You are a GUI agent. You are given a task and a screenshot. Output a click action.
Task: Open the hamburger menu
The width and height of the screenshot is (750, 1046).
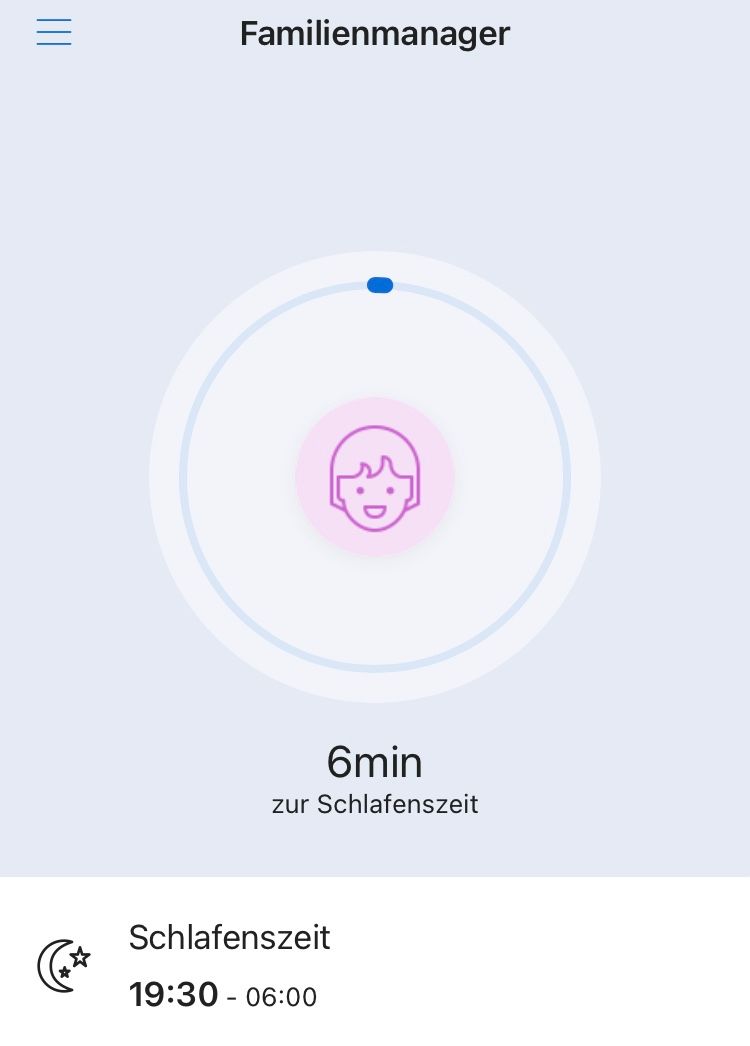(54, 33)
